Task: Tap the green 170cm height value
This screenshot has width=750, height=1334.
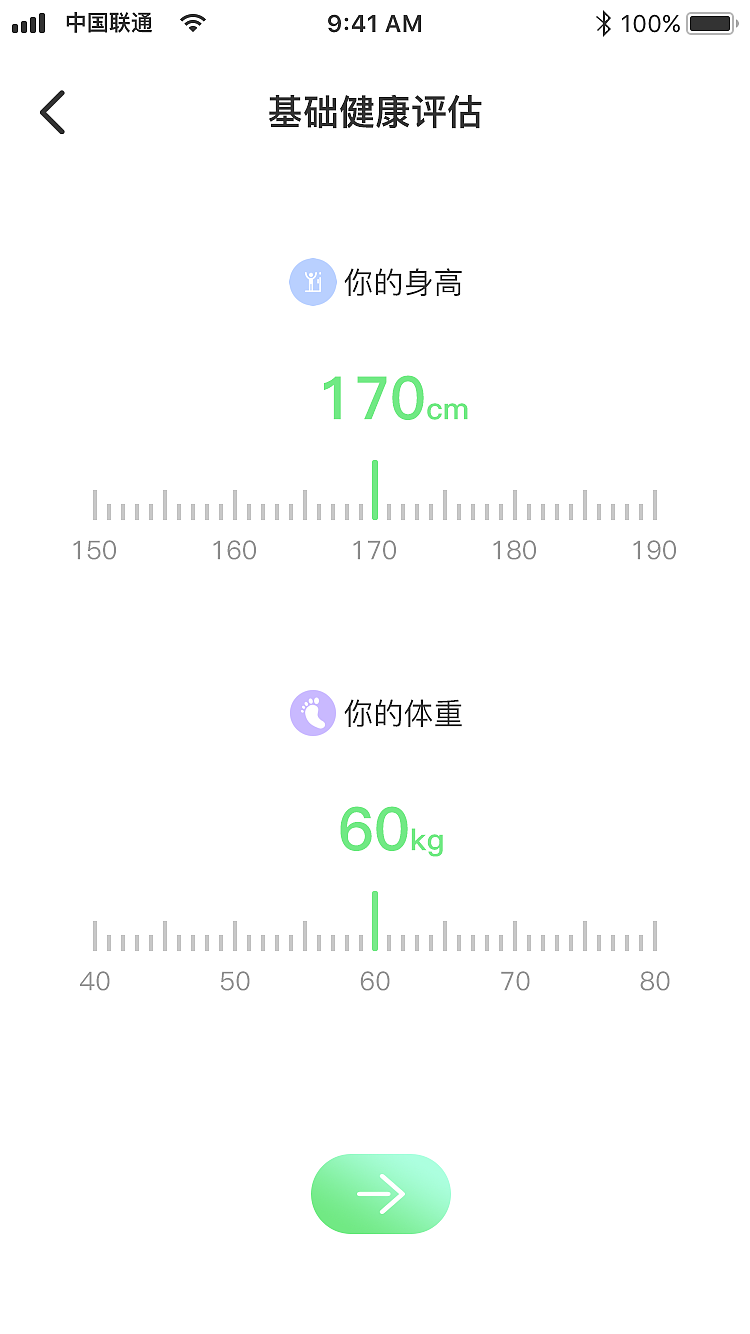Action: 394,398
